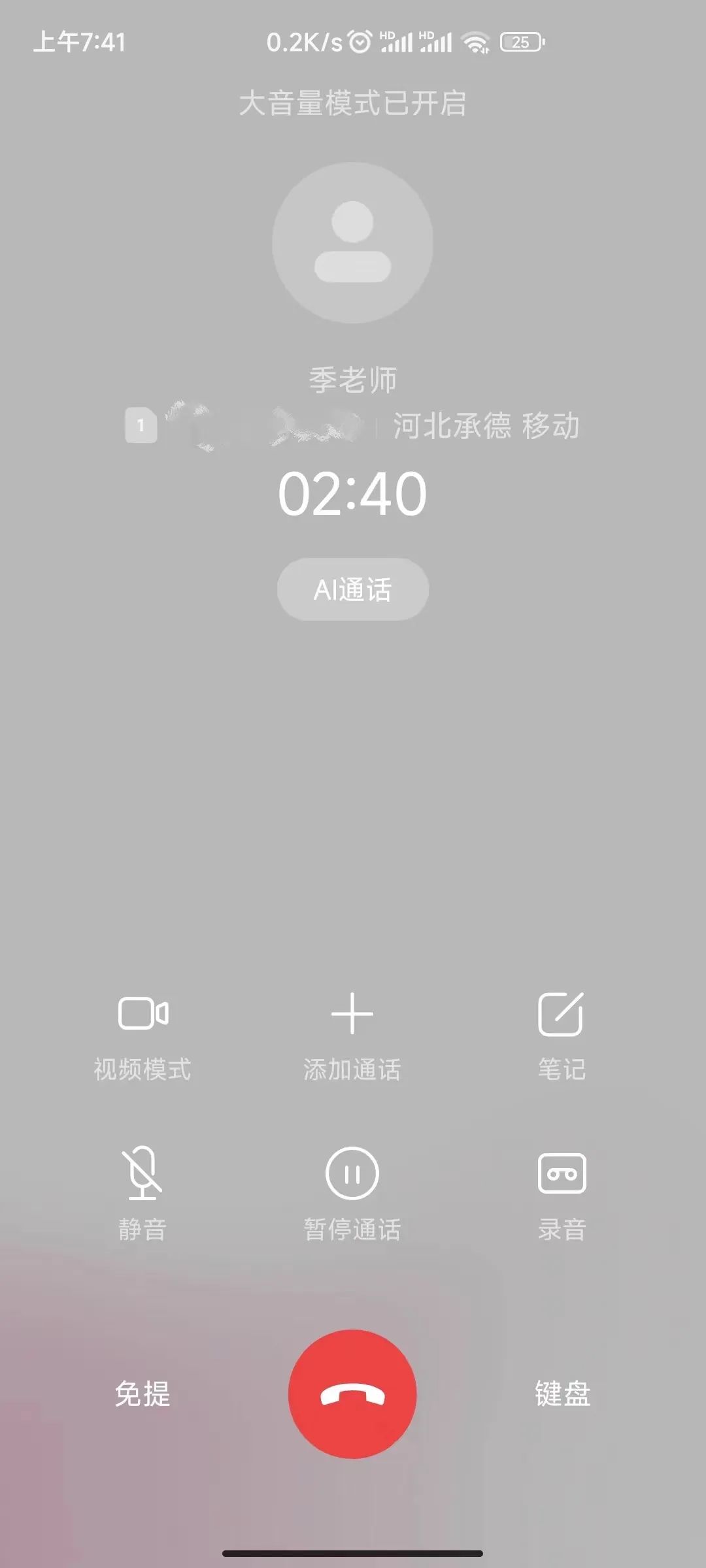Turn on speaker mode (免提)

coord(143,1394)
